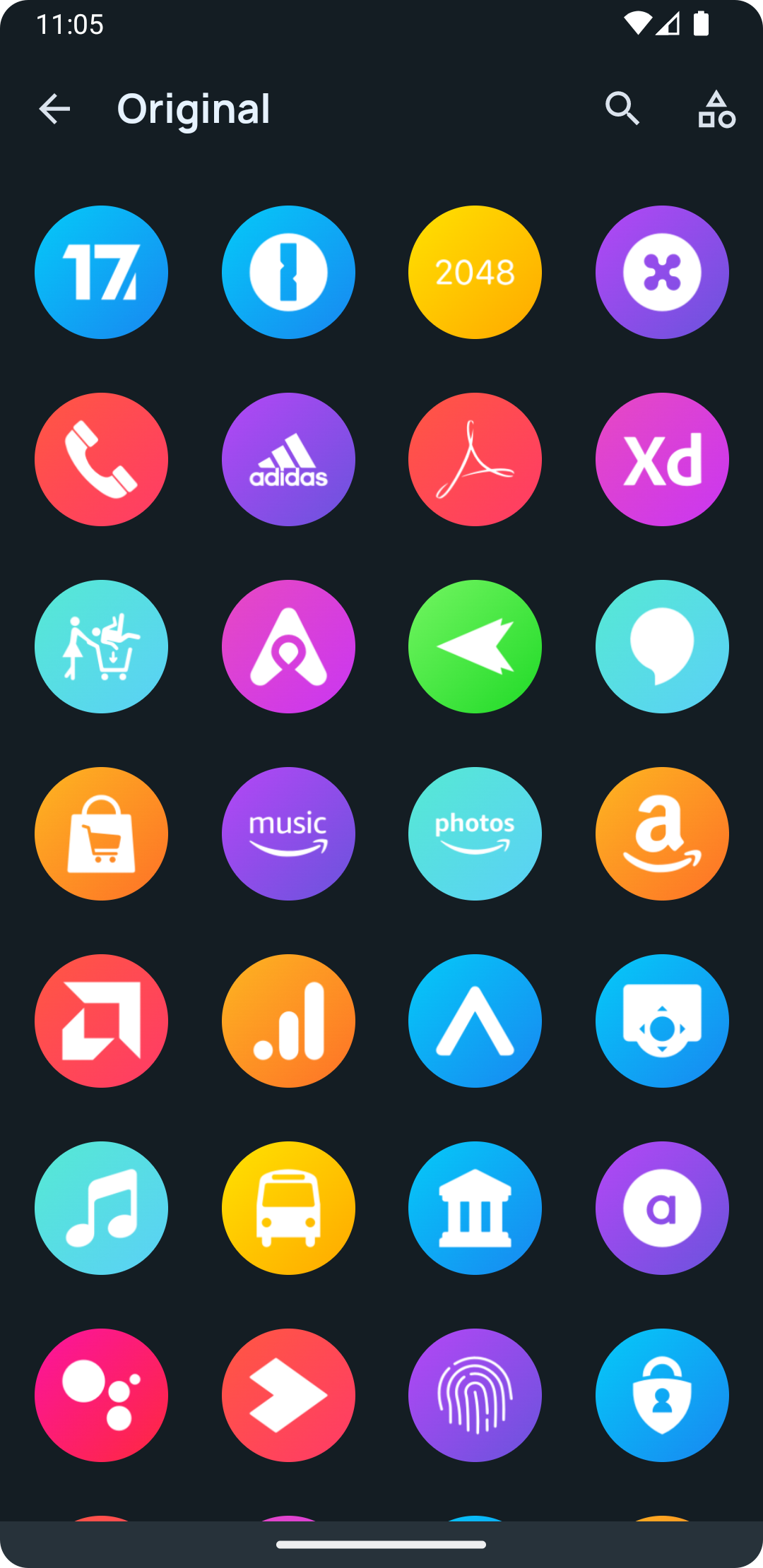Select the Amazon Photos icon

[475, 833]
